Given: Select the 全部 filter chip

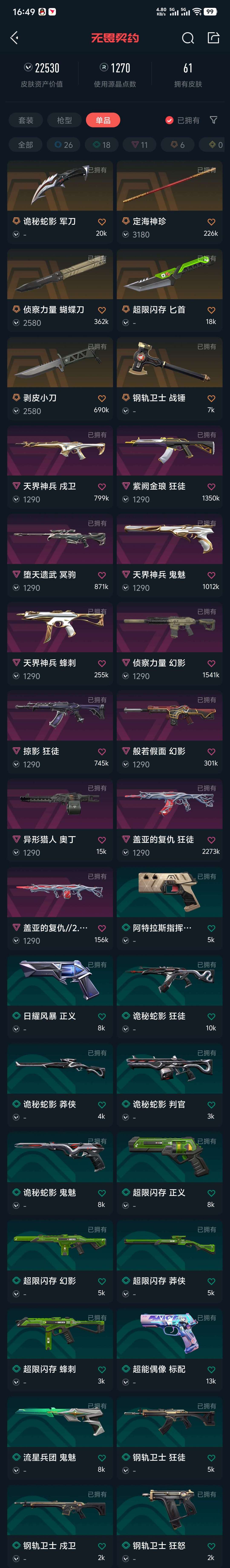Looking at the screenshot, I should point(26,145).
